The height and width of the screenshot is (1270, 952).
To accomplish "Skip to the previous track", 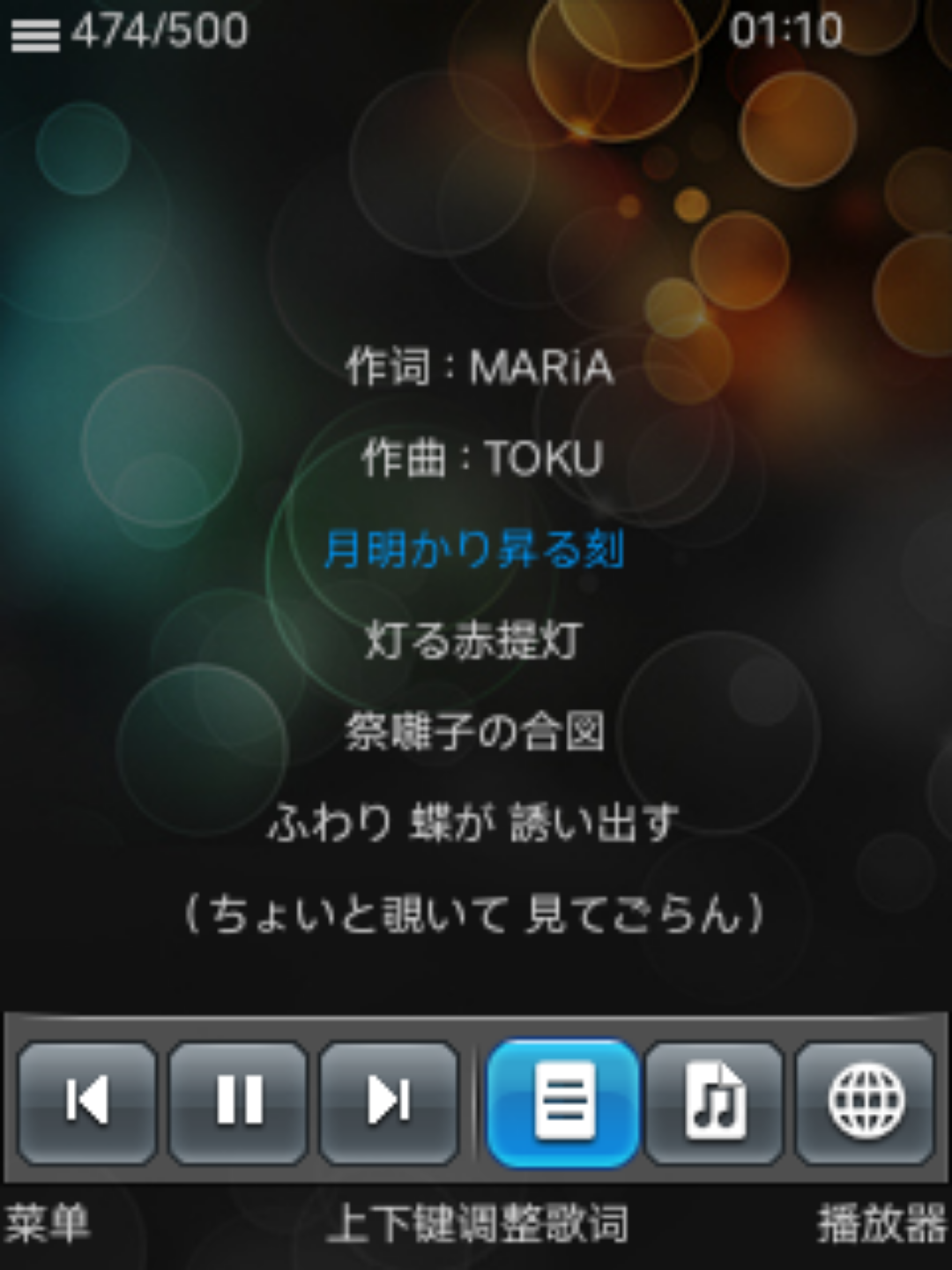I will 86,1102.
